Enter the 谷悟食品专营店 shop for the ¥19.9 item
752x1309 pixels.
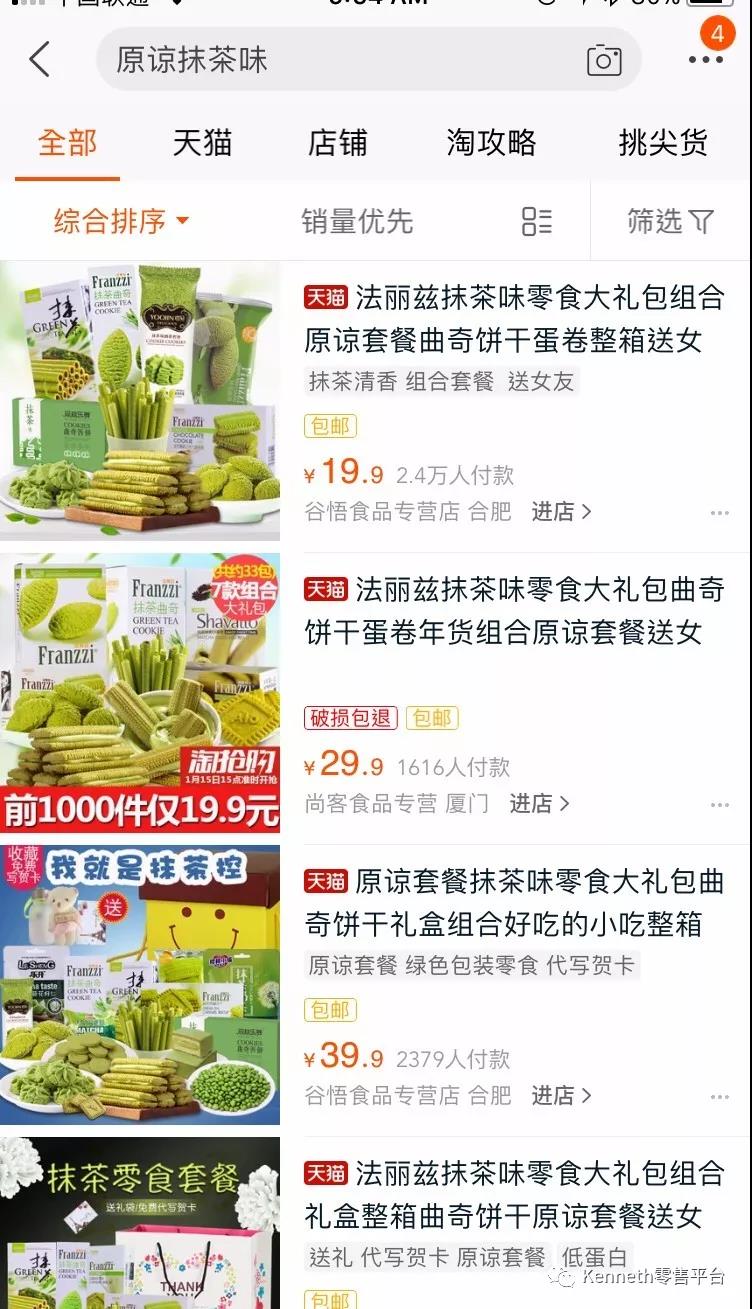point(561,512)
